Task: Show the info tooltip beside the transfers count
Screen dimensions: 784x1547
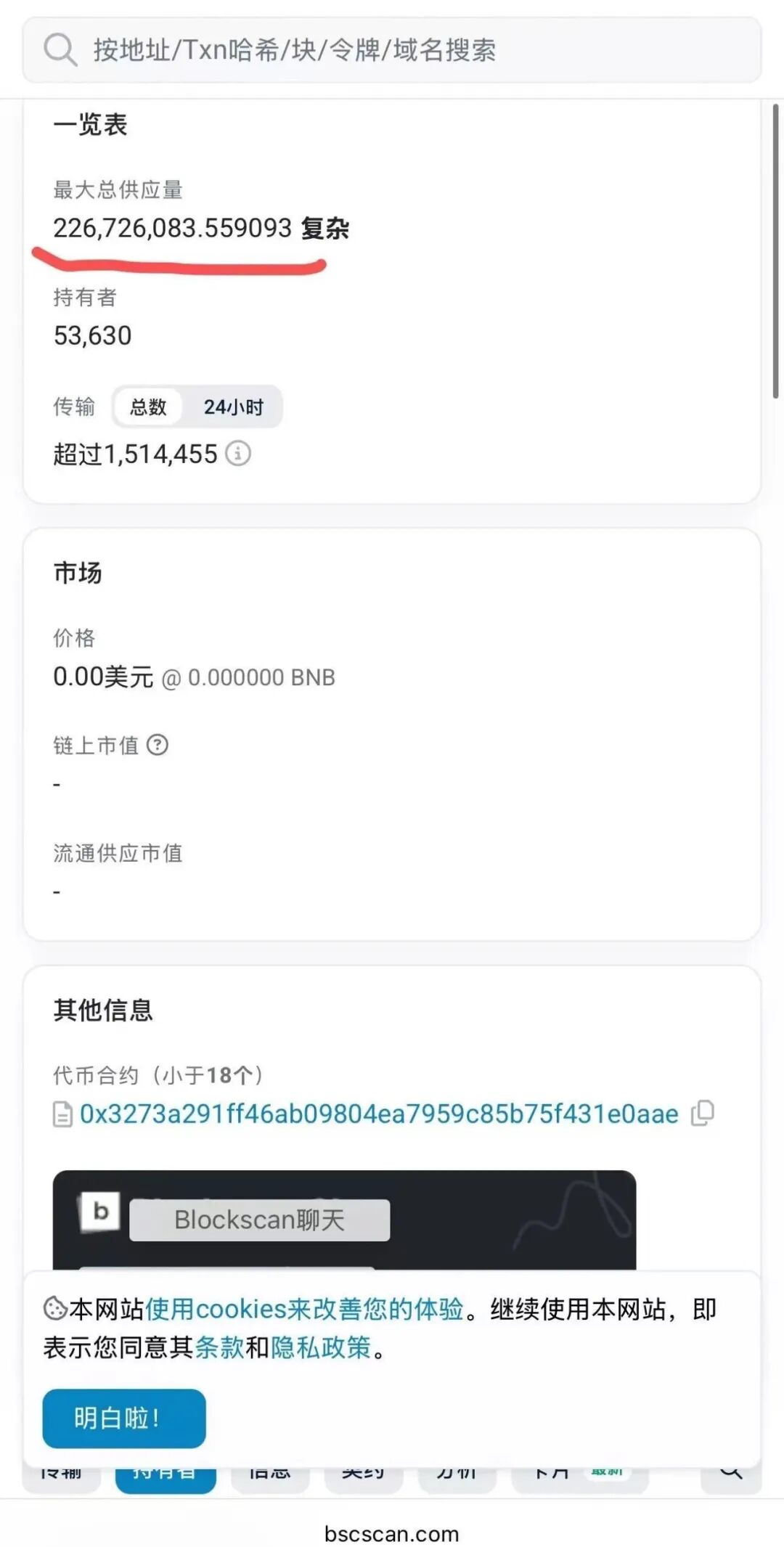Action: click(x=238, y=454)
